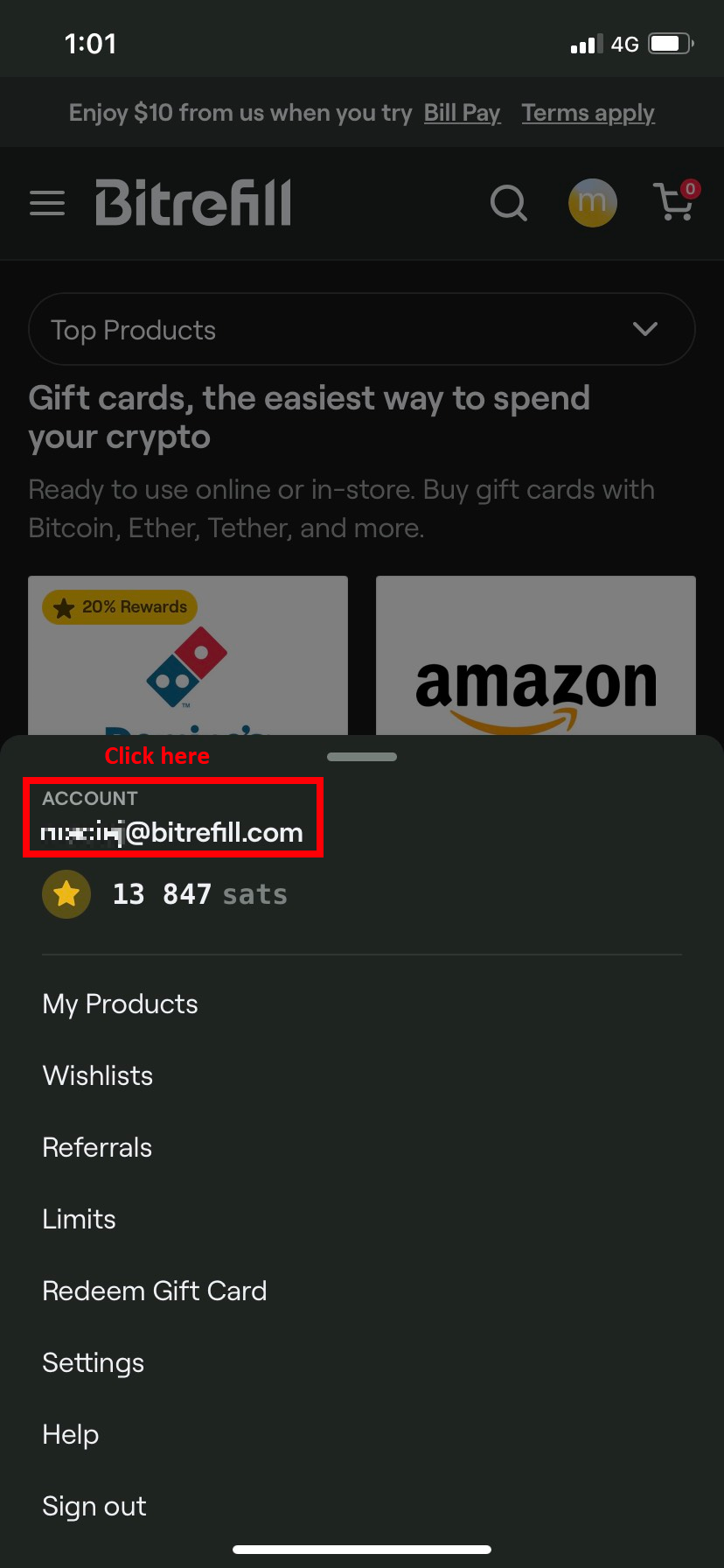
Task: Open the Domino's gift card tile
Action: point(188,655)
